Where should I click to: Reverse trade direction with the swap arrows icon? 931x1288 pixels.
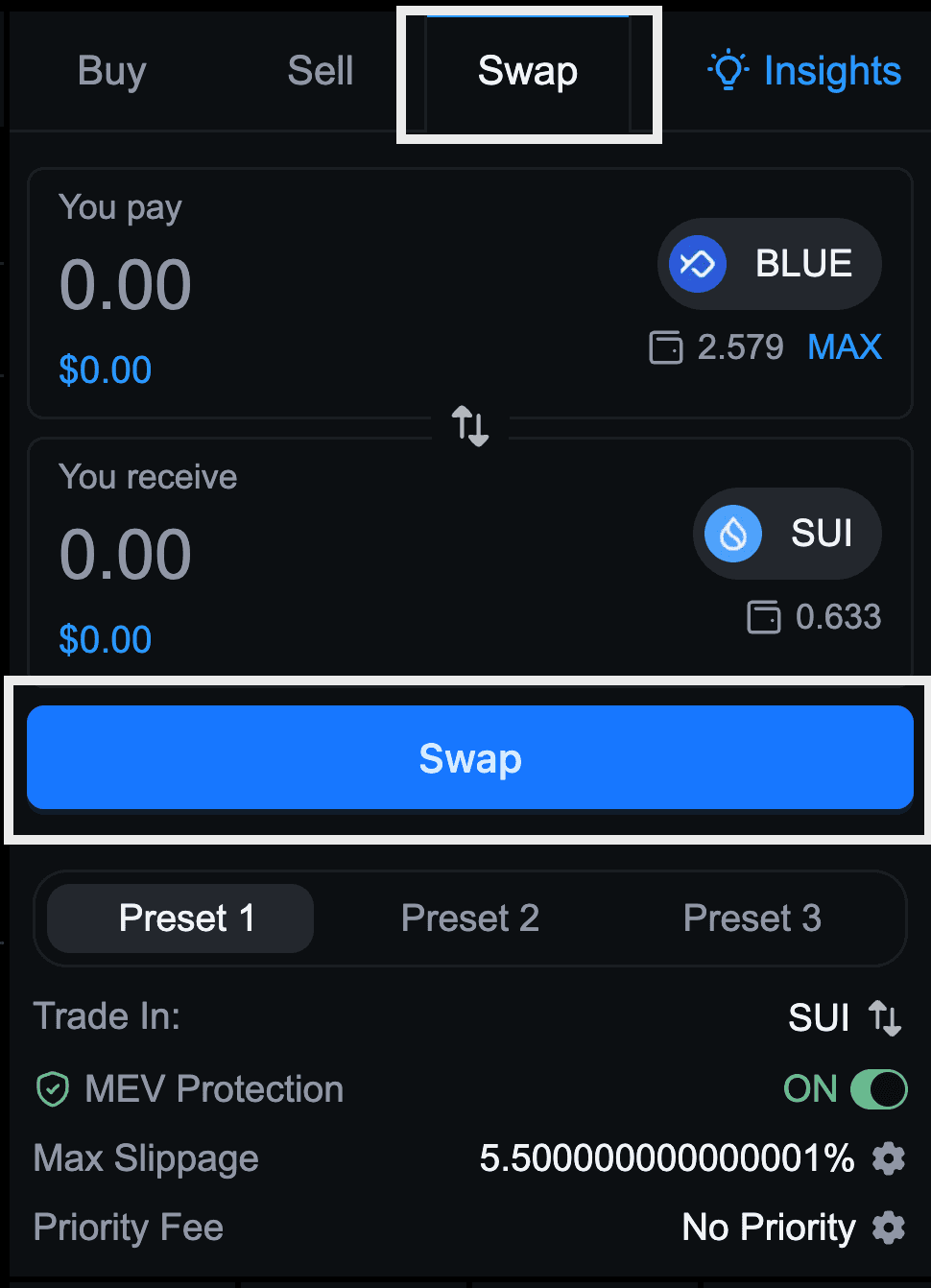tap(469, 427)
